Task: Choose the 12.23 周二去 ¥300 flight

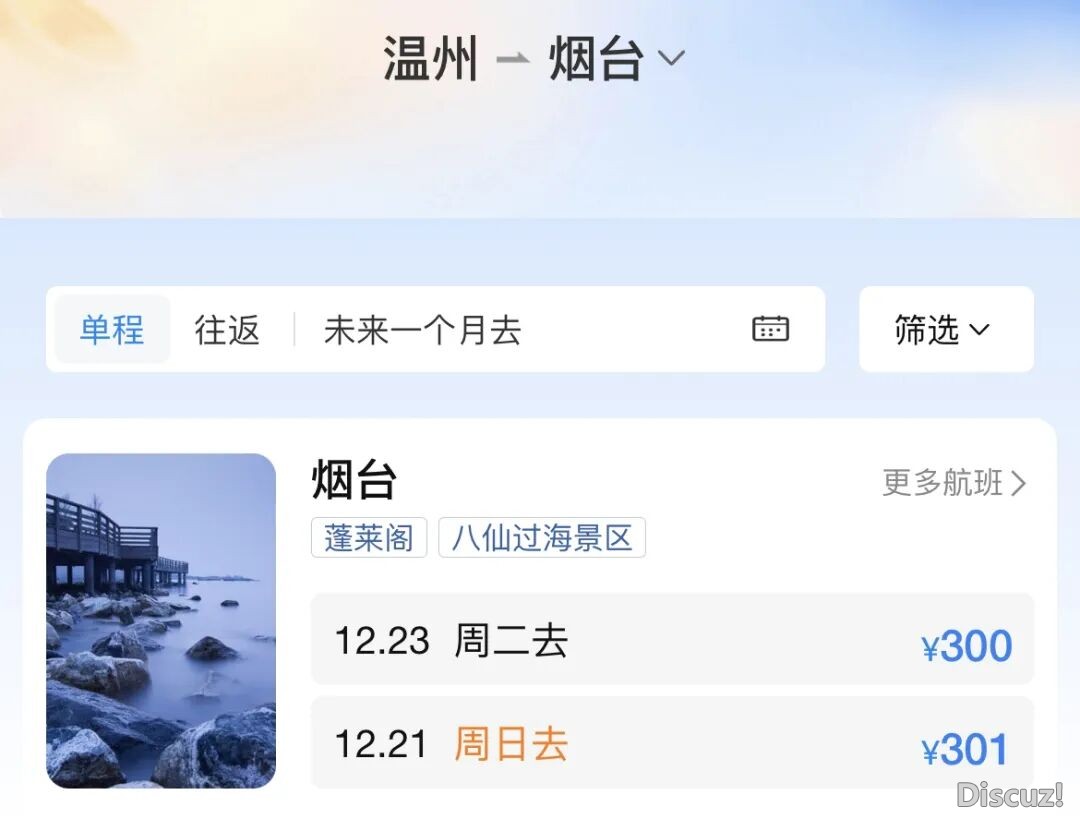Action: (672, 641)
